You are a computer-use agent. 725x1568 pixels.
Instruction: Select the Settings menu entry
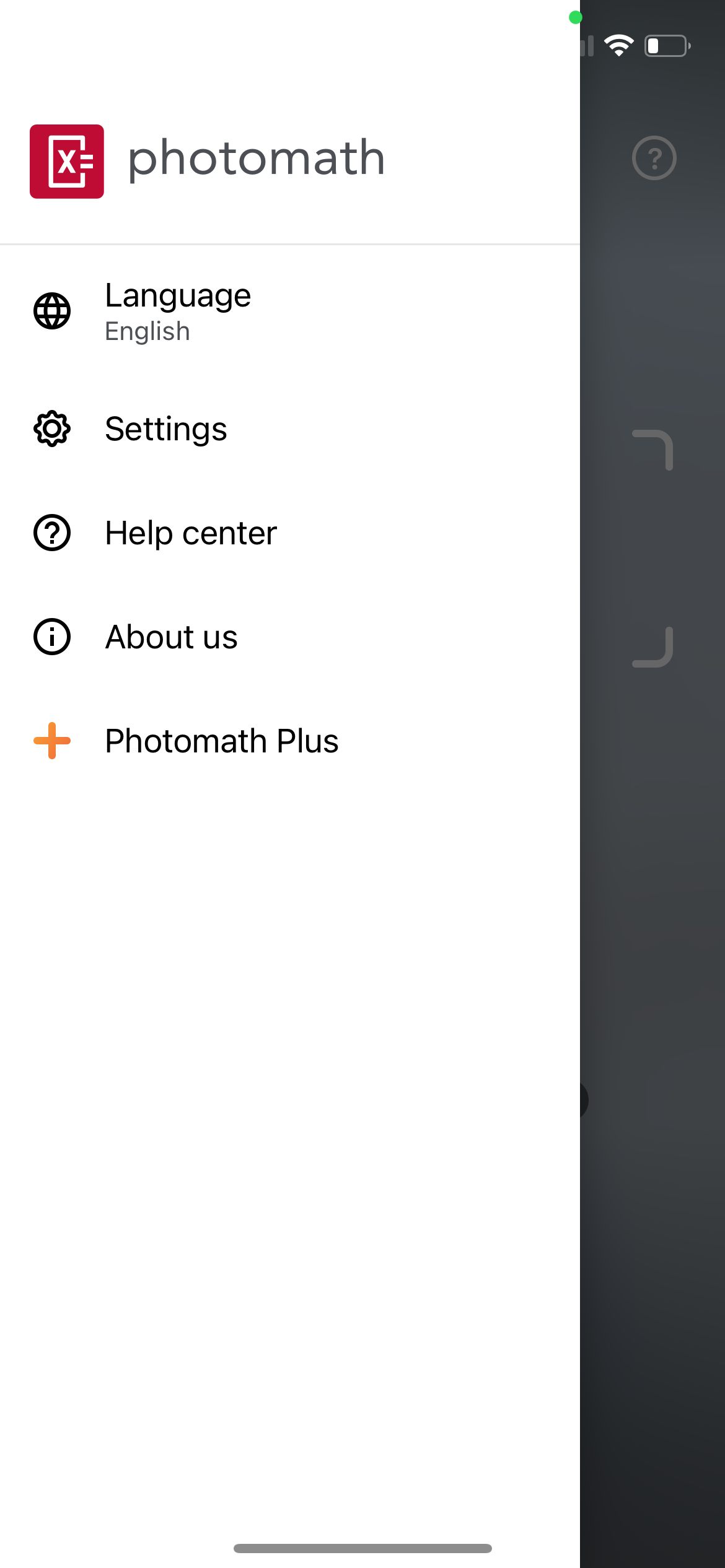tap(166, 429)
